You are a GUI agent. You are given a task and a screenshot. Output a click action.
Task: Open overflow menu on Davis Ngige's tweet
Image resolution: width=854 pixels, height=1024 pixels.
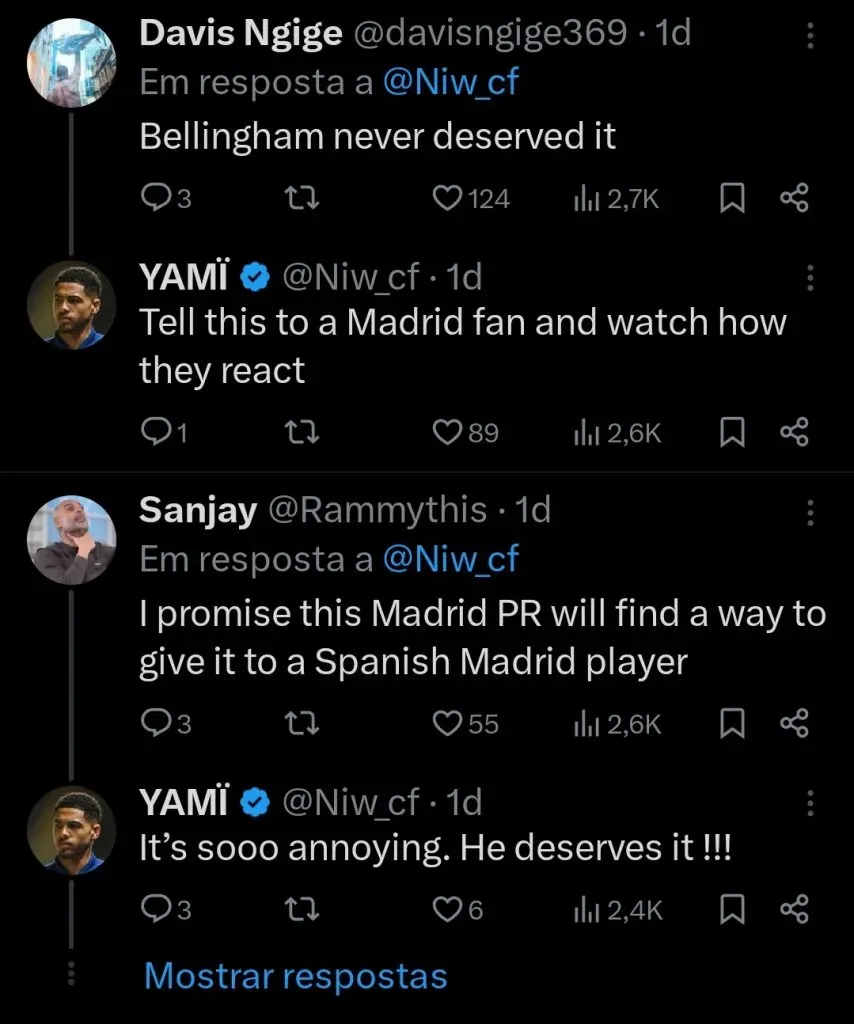[x=810, y=36]
